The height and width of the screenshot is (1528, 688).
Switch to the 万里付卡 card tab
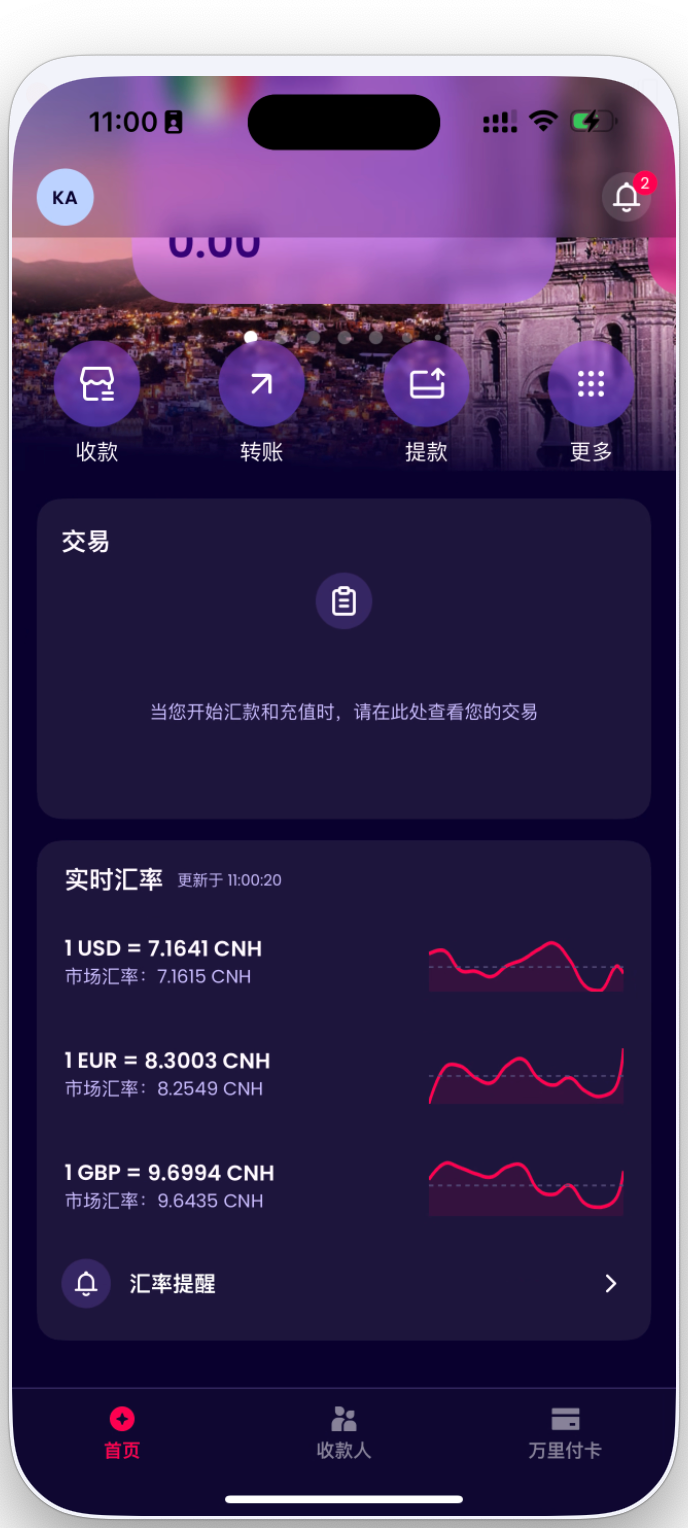[x=565, y=1432]
